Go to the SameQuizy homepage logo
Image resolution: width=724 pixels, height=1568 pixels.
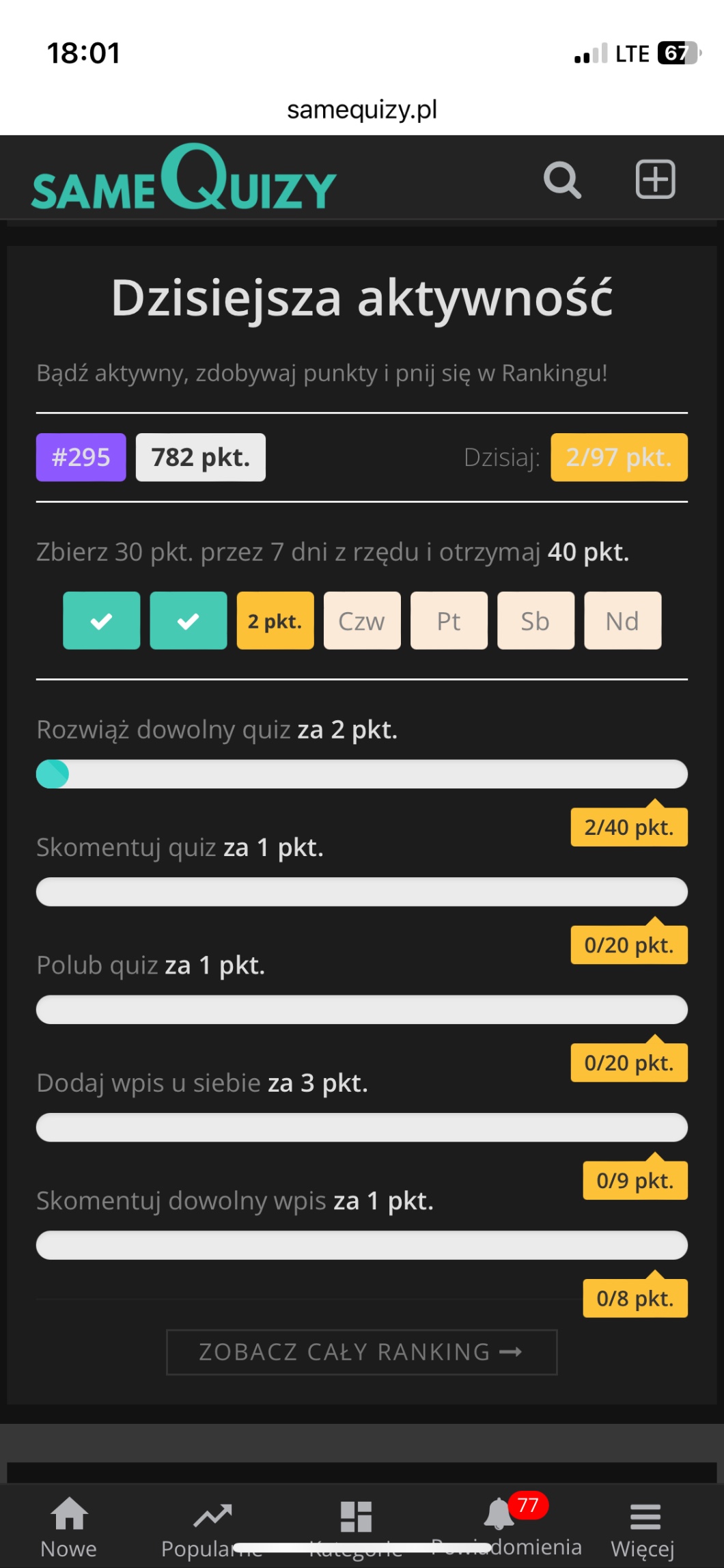[x=184, y=179]
